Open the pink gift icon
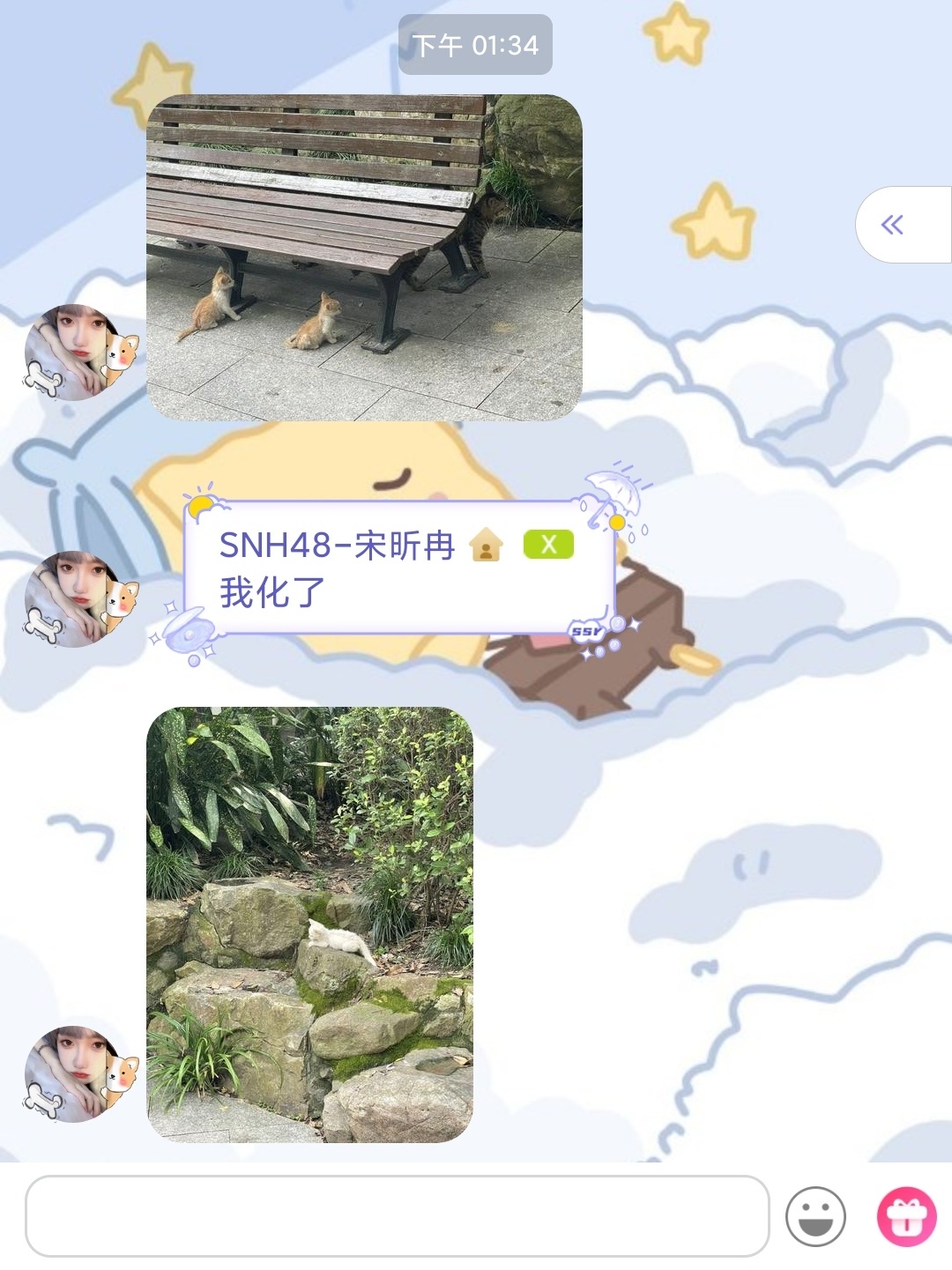 906,1217
